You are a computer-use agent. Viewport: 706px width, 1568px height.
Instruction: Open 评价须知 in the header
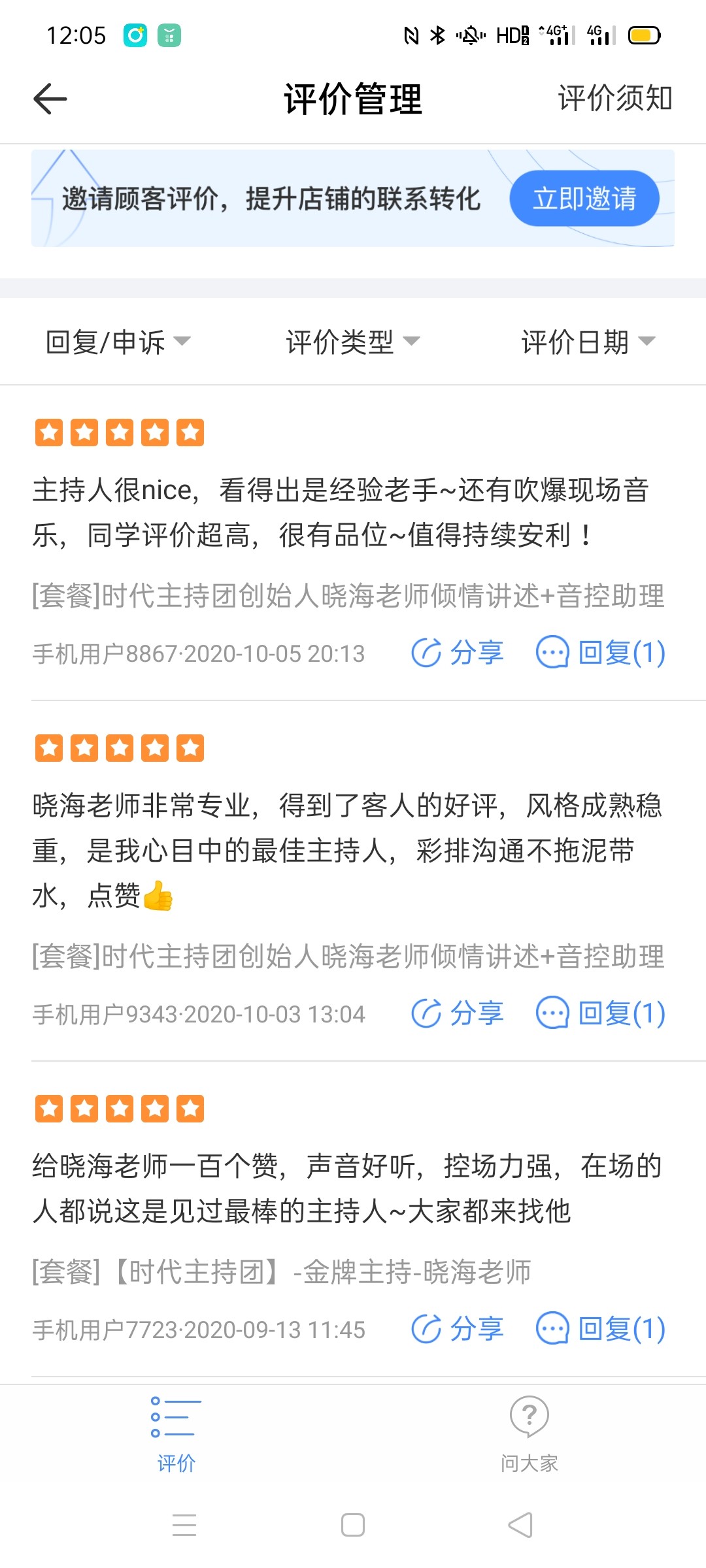tap(614, 99)
